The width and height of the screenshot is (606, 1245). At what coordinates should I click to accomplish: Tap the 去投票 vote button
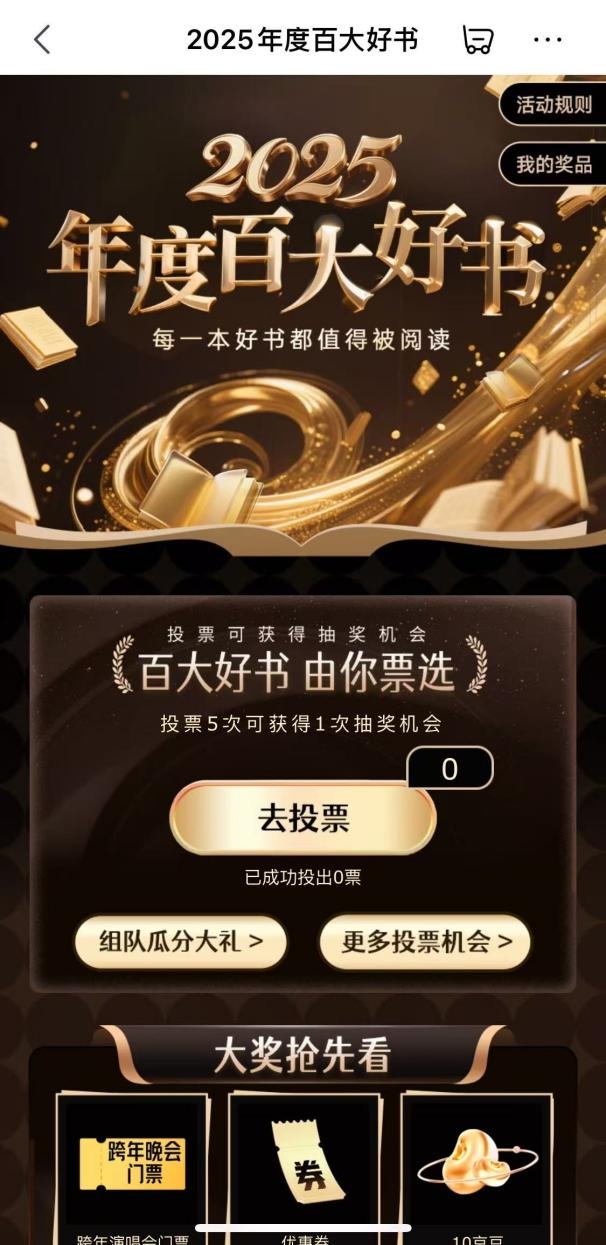click(303, 819)
